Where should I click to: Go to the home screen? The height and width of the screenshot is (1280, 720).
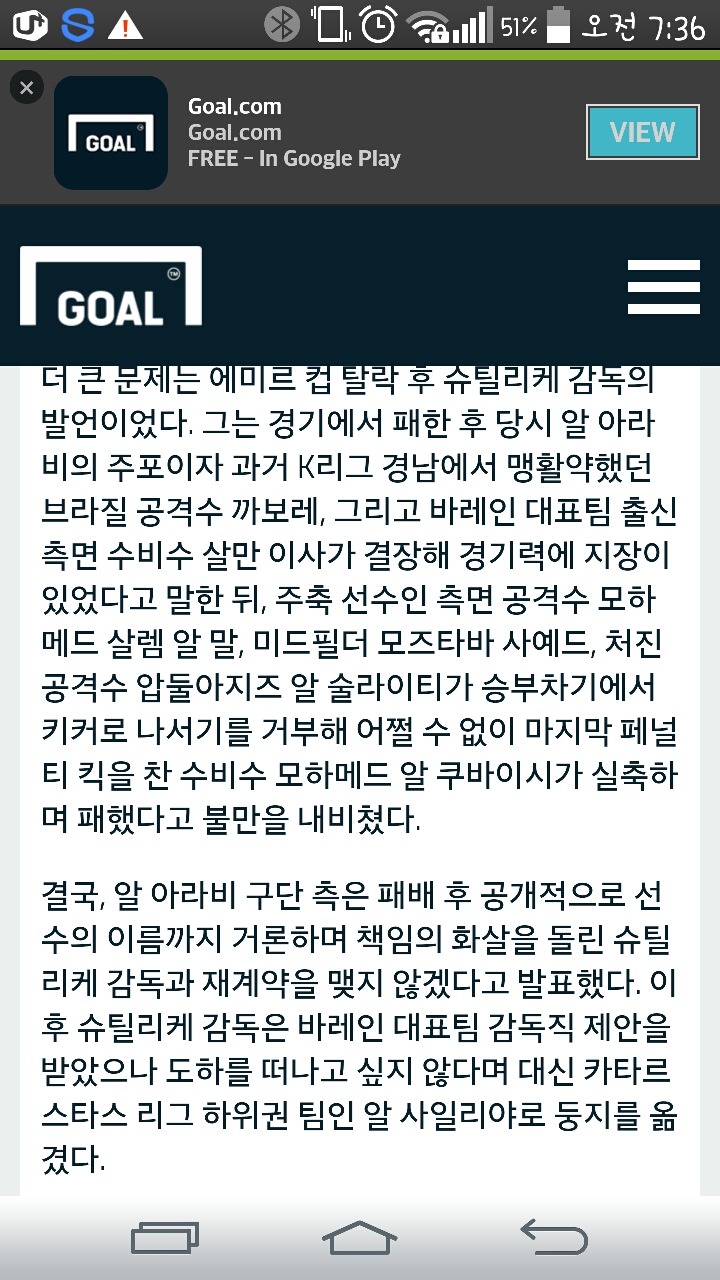pyautogui.click(x=360, y=1238)
